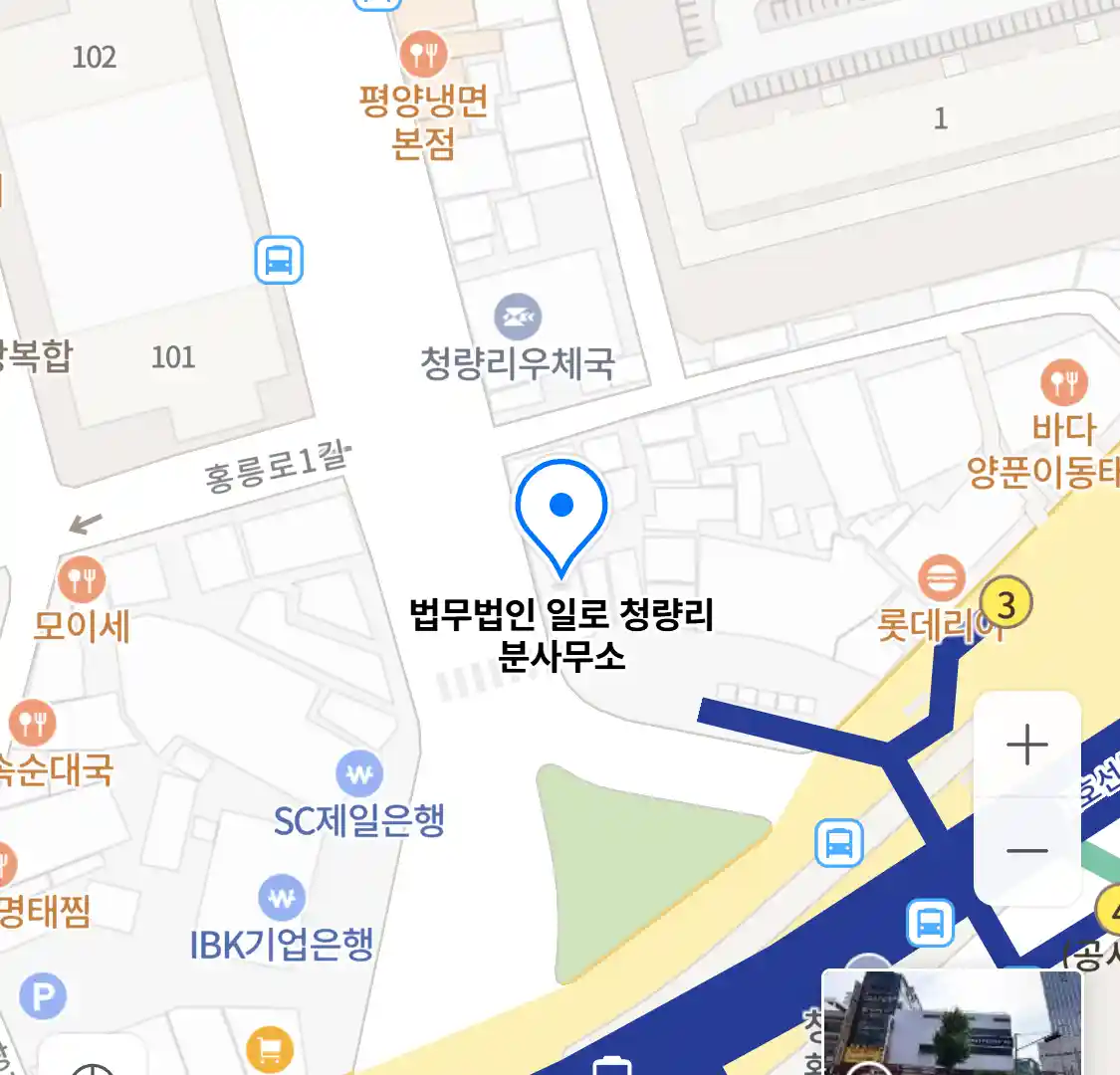This screenshot has width=1120, height=1075.
Task: Select the IBK기업은행 bank marker
Action: pyautogui.click(x=282, y=899)
